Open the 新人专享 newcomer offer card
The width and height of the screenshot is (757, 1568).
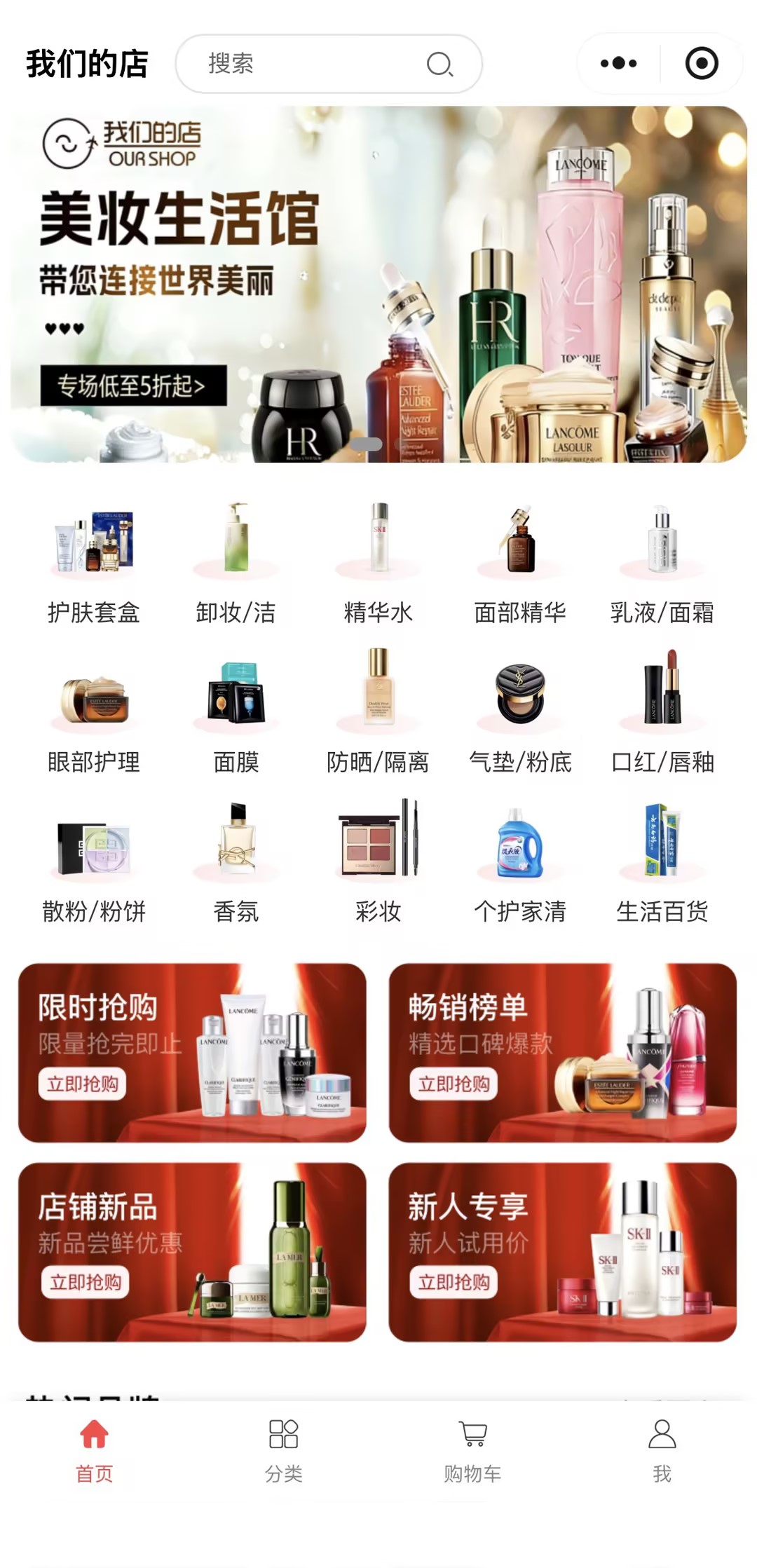click(x=562, y=1252)
